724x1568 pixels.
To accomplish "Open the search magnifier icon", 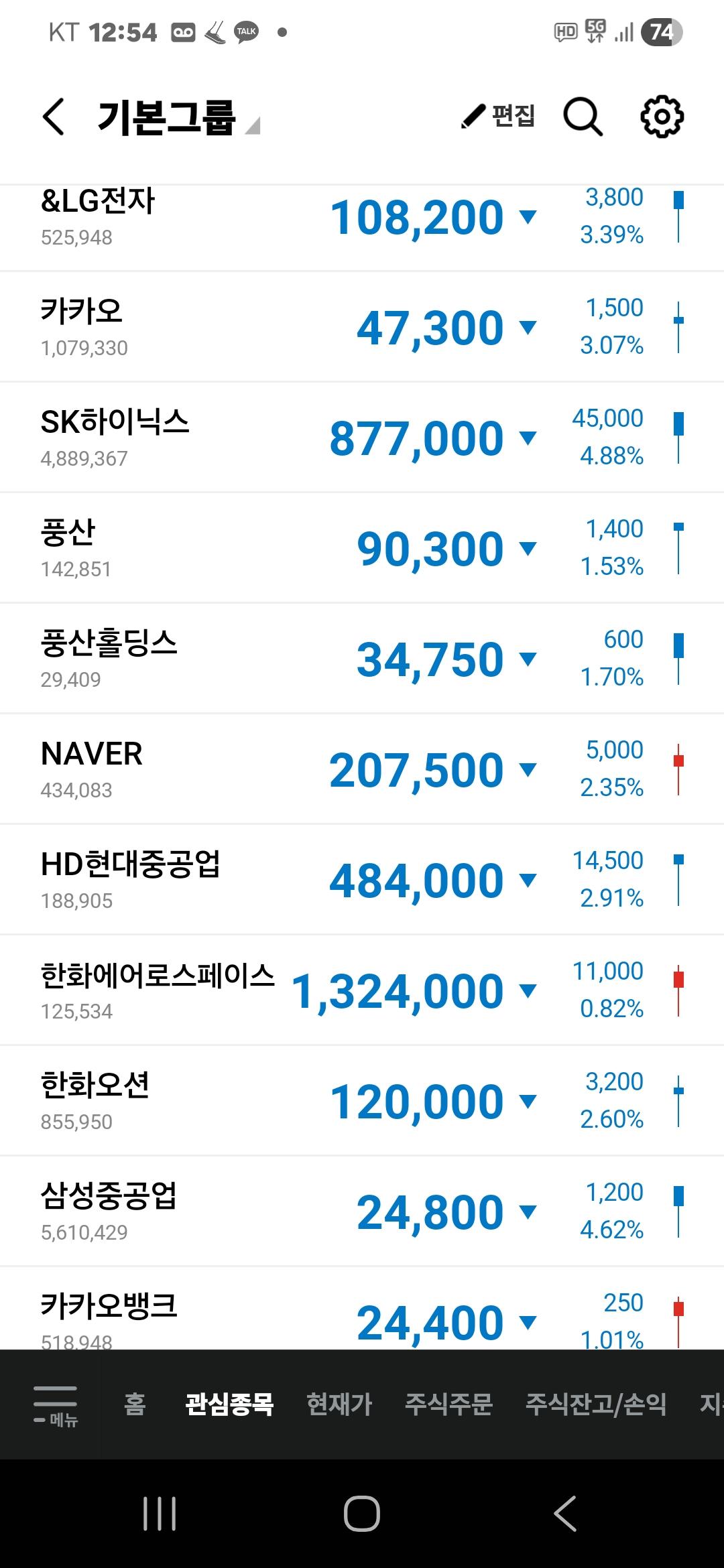I will (x=582, y=117).
